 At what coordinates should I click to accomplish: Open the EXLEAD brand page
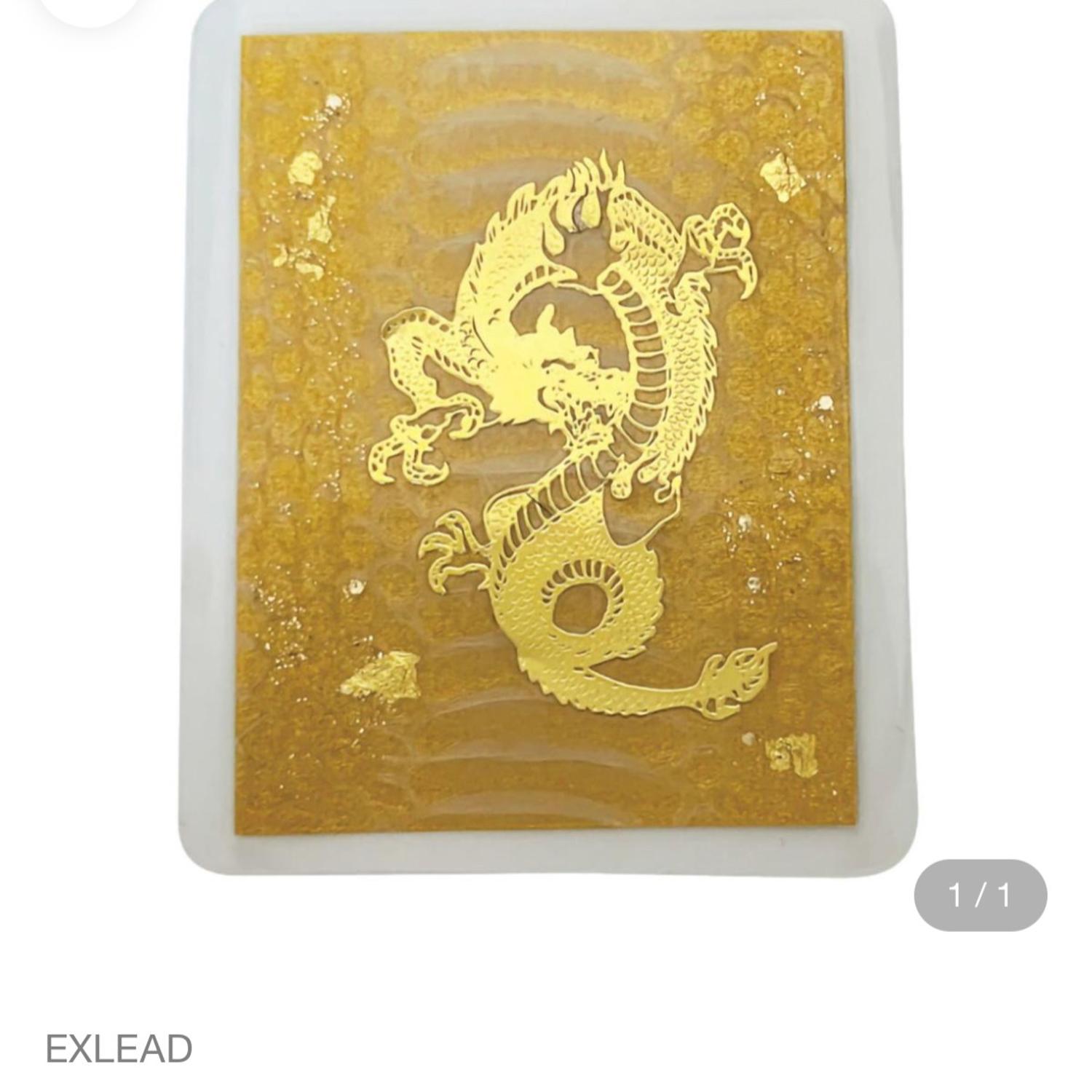point(119,1049)
